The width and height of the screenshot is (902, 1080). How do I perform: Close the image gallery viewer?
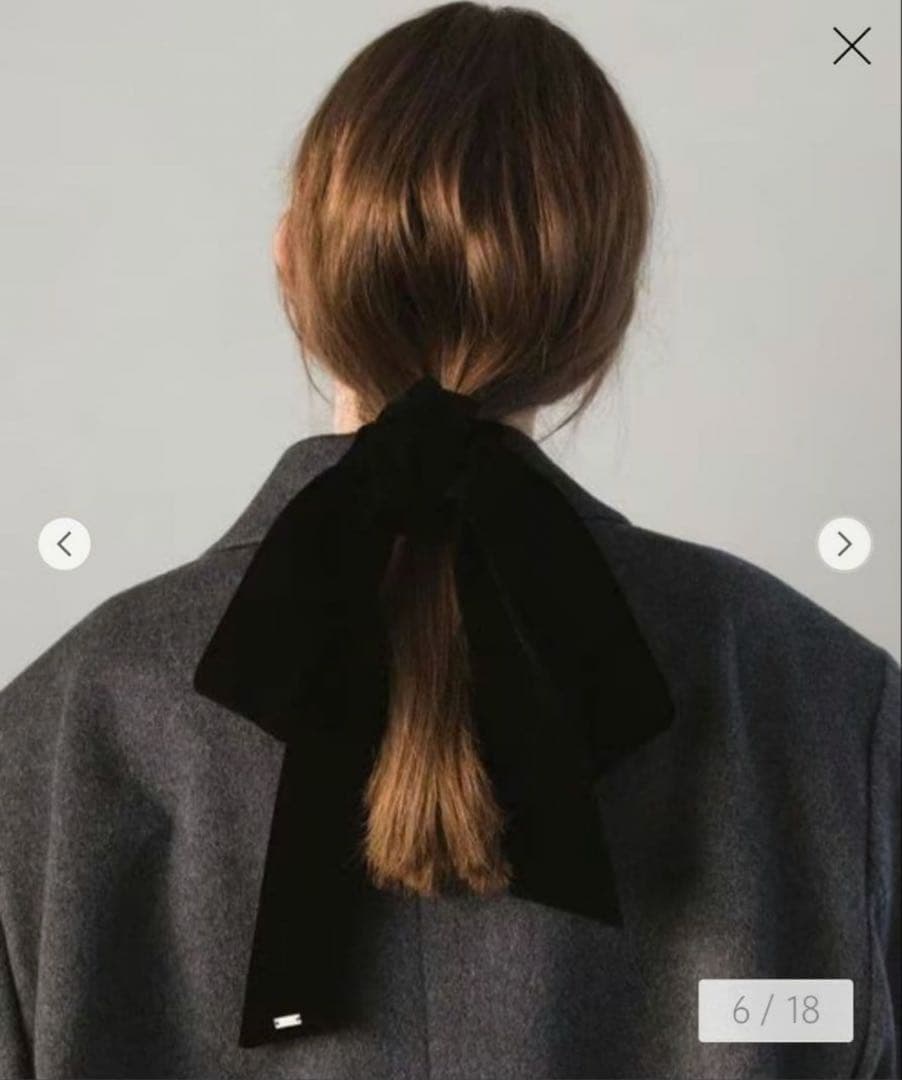pyautogui.click(x=851, y=46)
